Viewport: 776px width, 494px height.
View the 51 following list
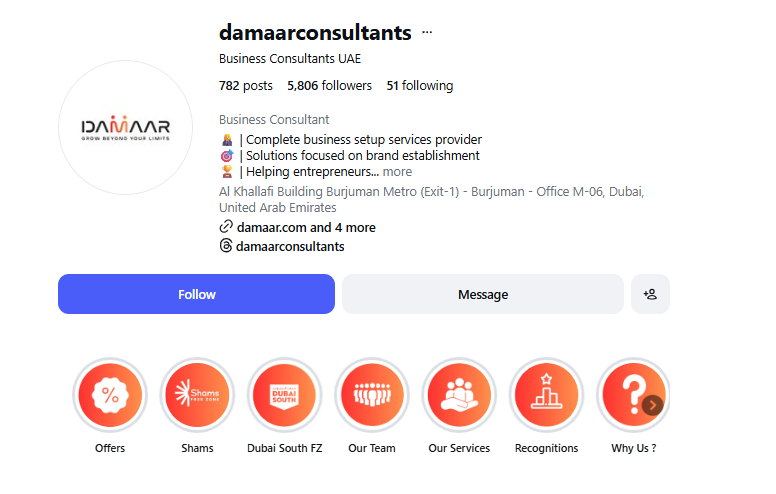(x=419, y=86)
